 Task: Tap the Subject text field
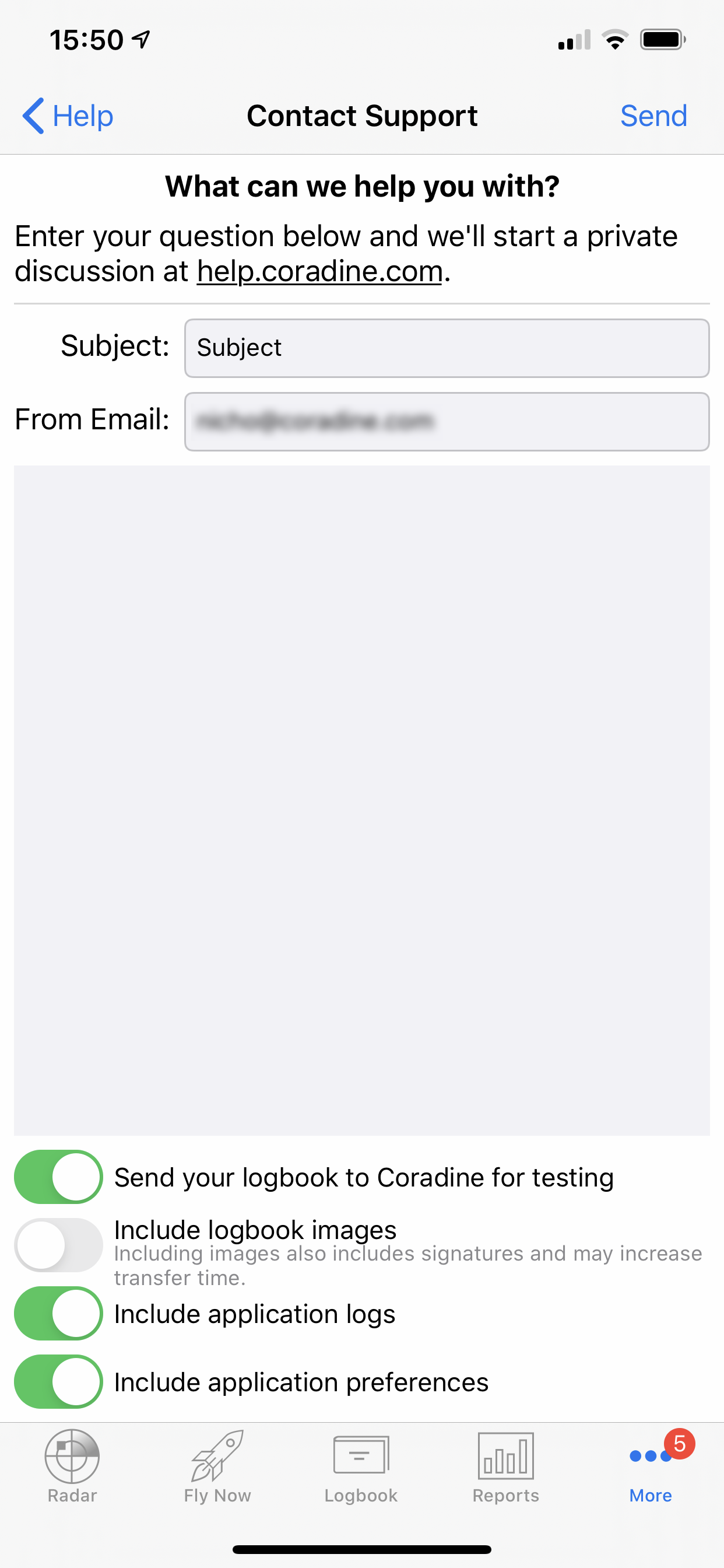point(447,348)
